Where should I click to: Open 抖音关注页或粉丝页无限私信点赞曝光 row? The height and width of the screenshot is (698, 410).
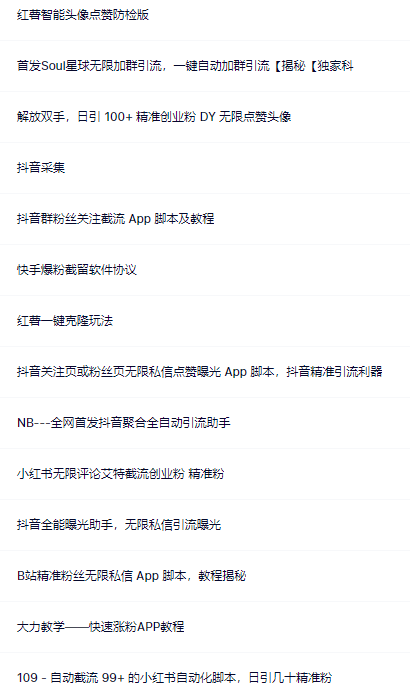pos(205,372)
